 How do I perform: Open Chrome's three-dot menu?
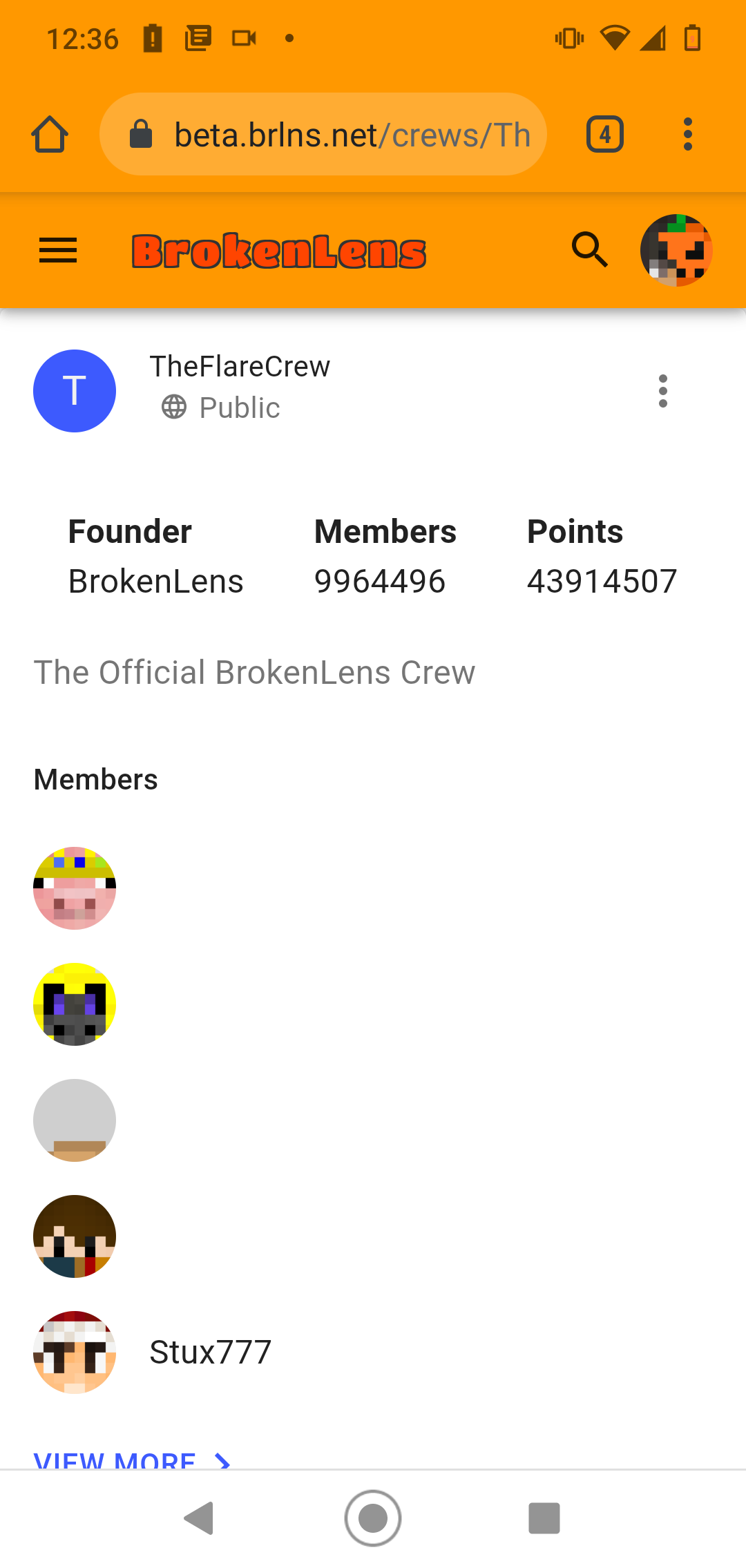[687, 134]
